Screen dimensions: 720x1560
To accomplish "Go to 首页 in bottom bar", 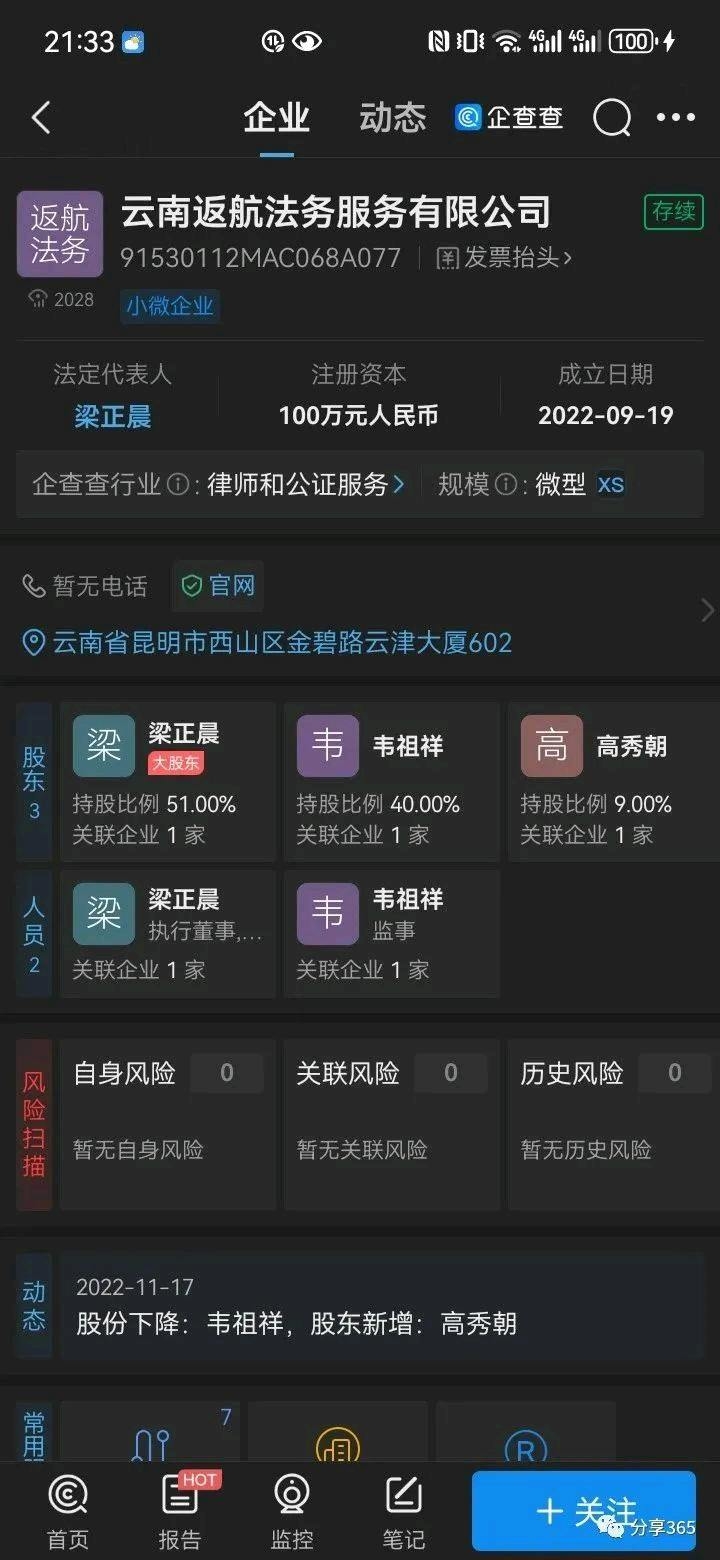I will [67, 1512].
